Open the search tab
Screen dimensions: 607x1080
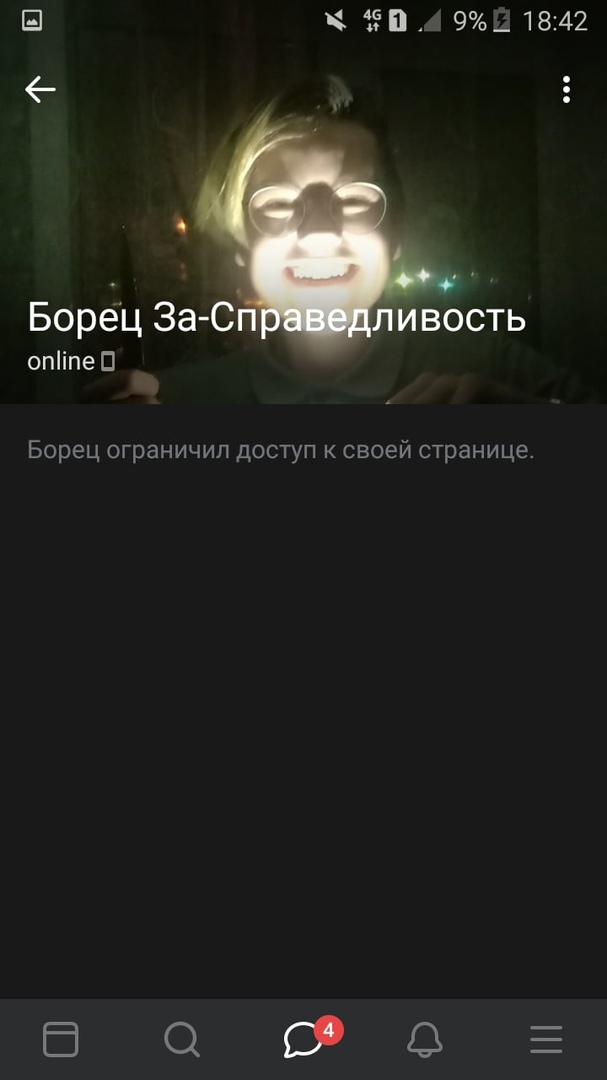(x=182, y=1040)
